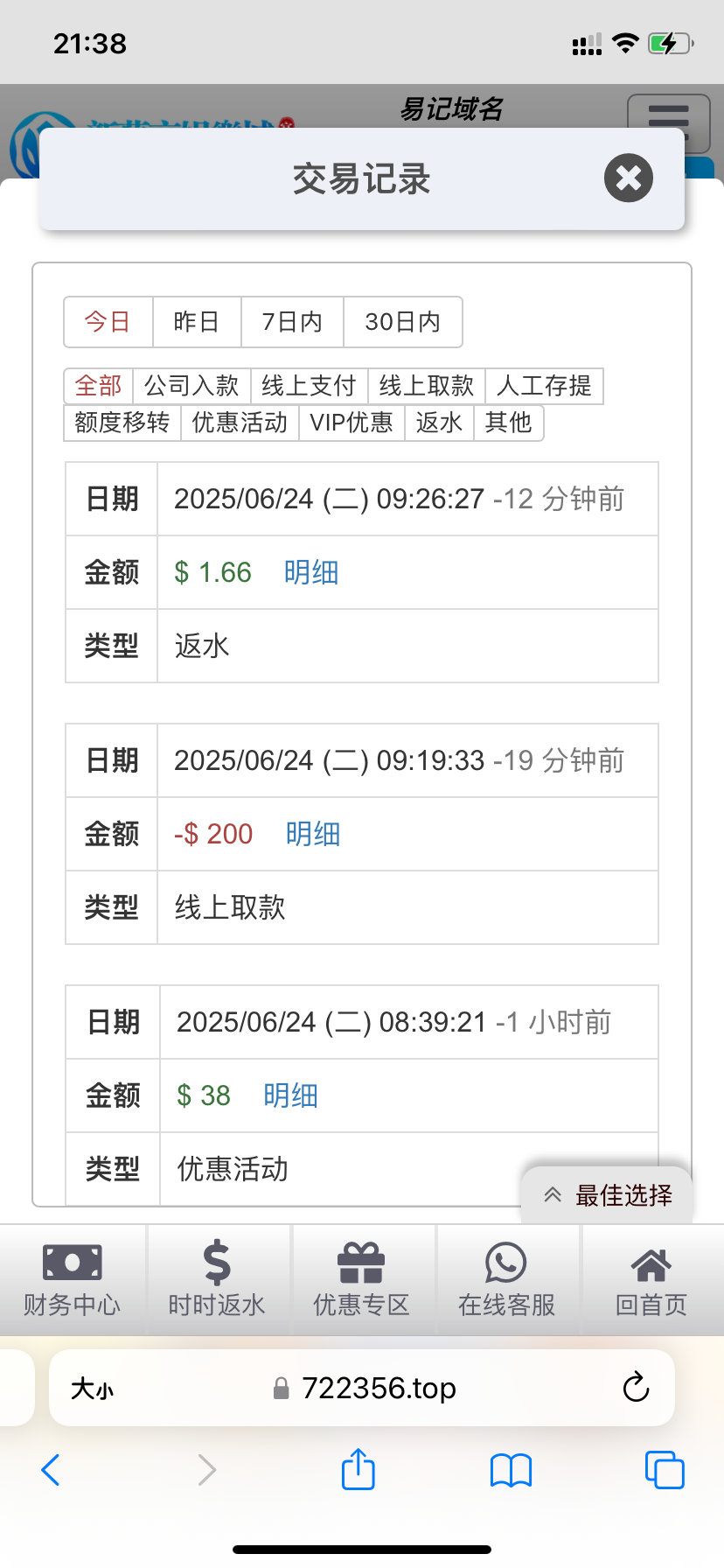Filter records by 线上支付
The image size is (724, 1568).
pos(309,386)
